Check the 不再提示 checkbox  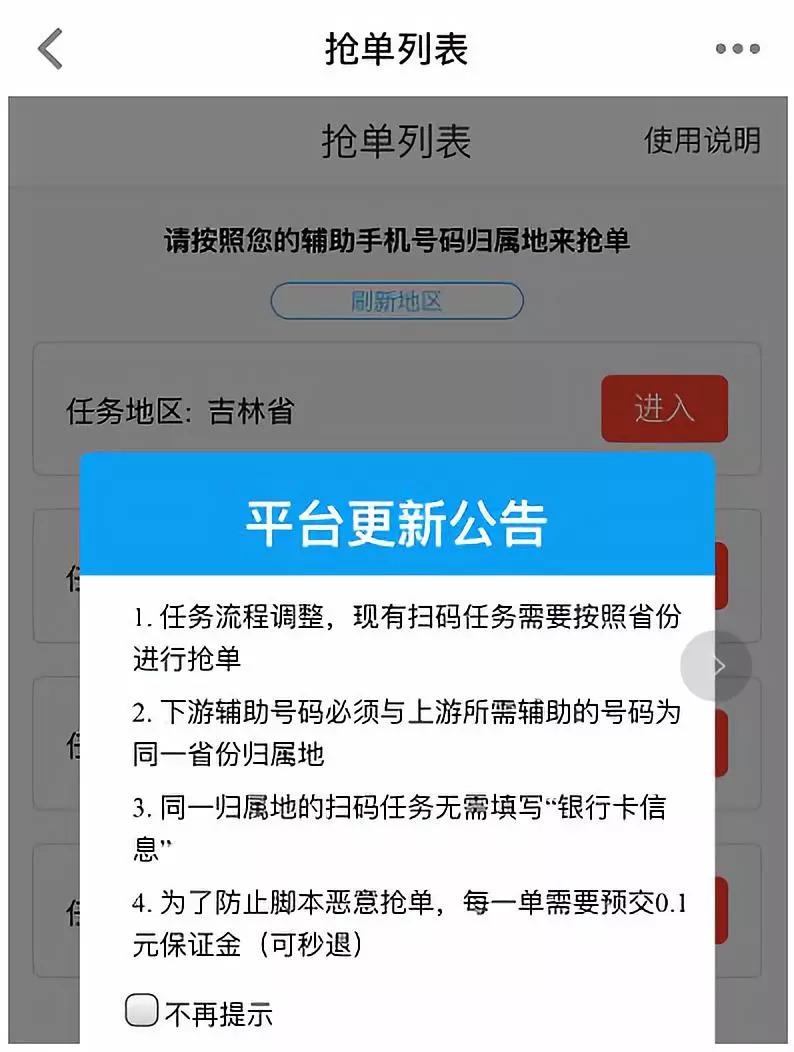(142, 1011)
